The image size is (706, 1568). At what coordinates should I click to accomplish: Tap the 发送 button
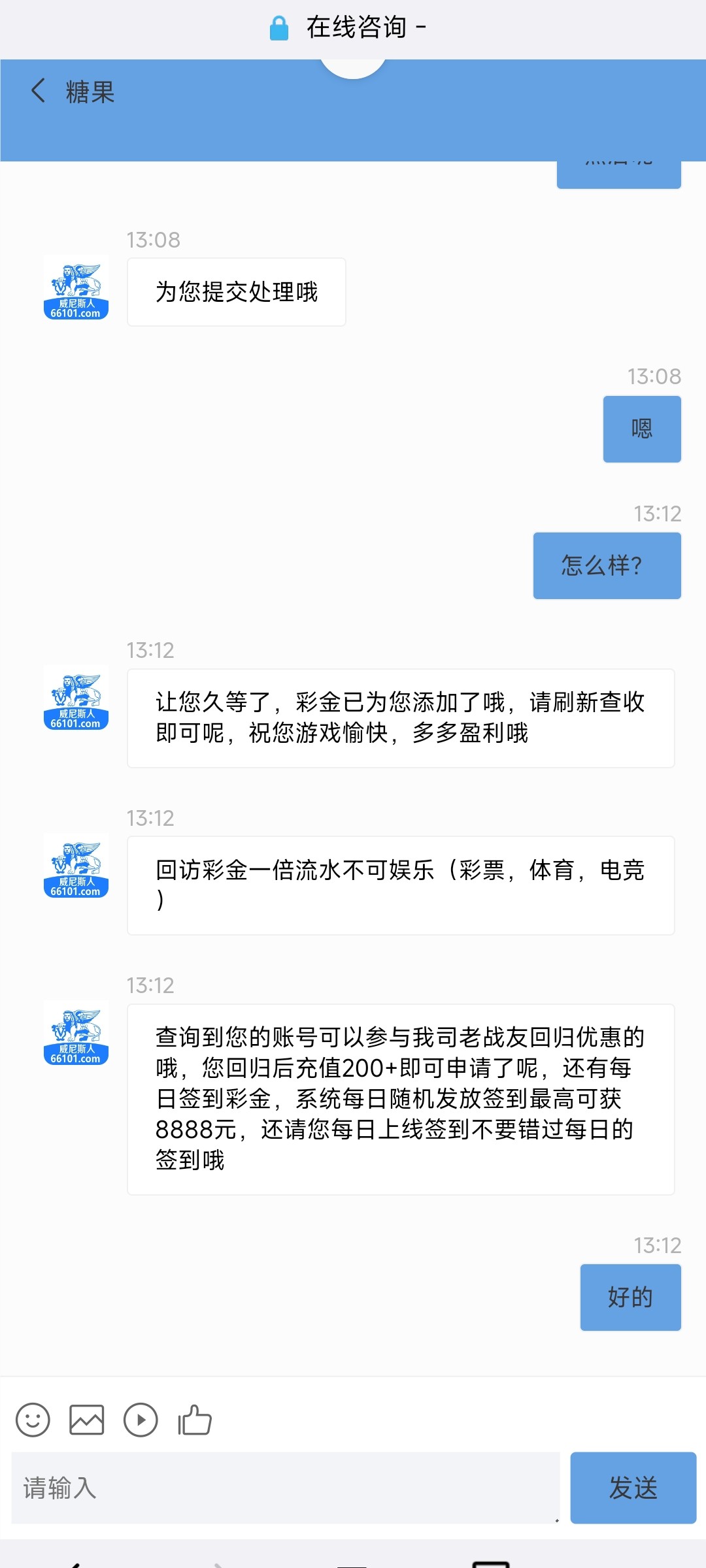(x=633, y=1488)
